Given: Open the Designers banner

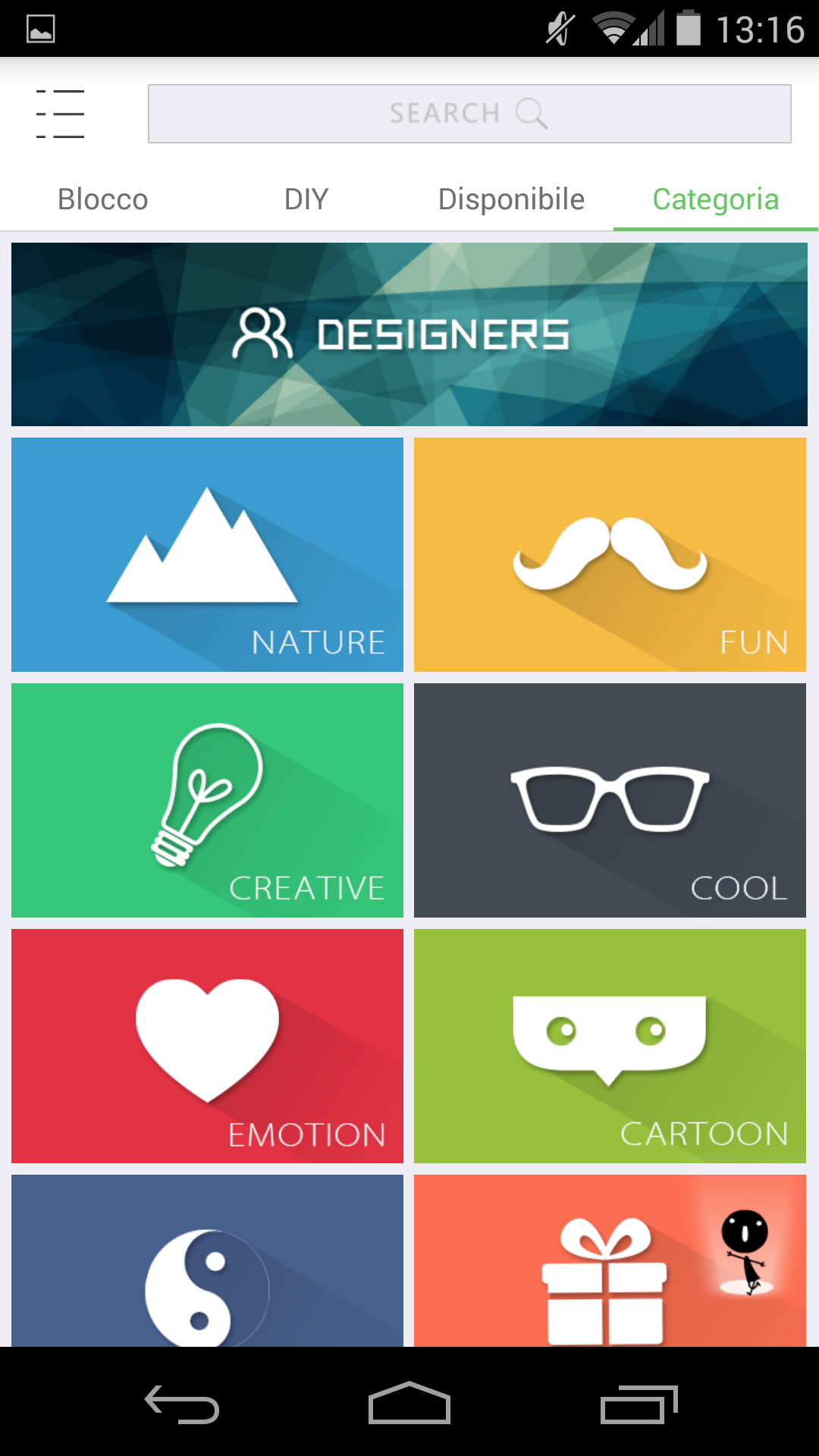Looking at the screenshot, I should point(409,334).
